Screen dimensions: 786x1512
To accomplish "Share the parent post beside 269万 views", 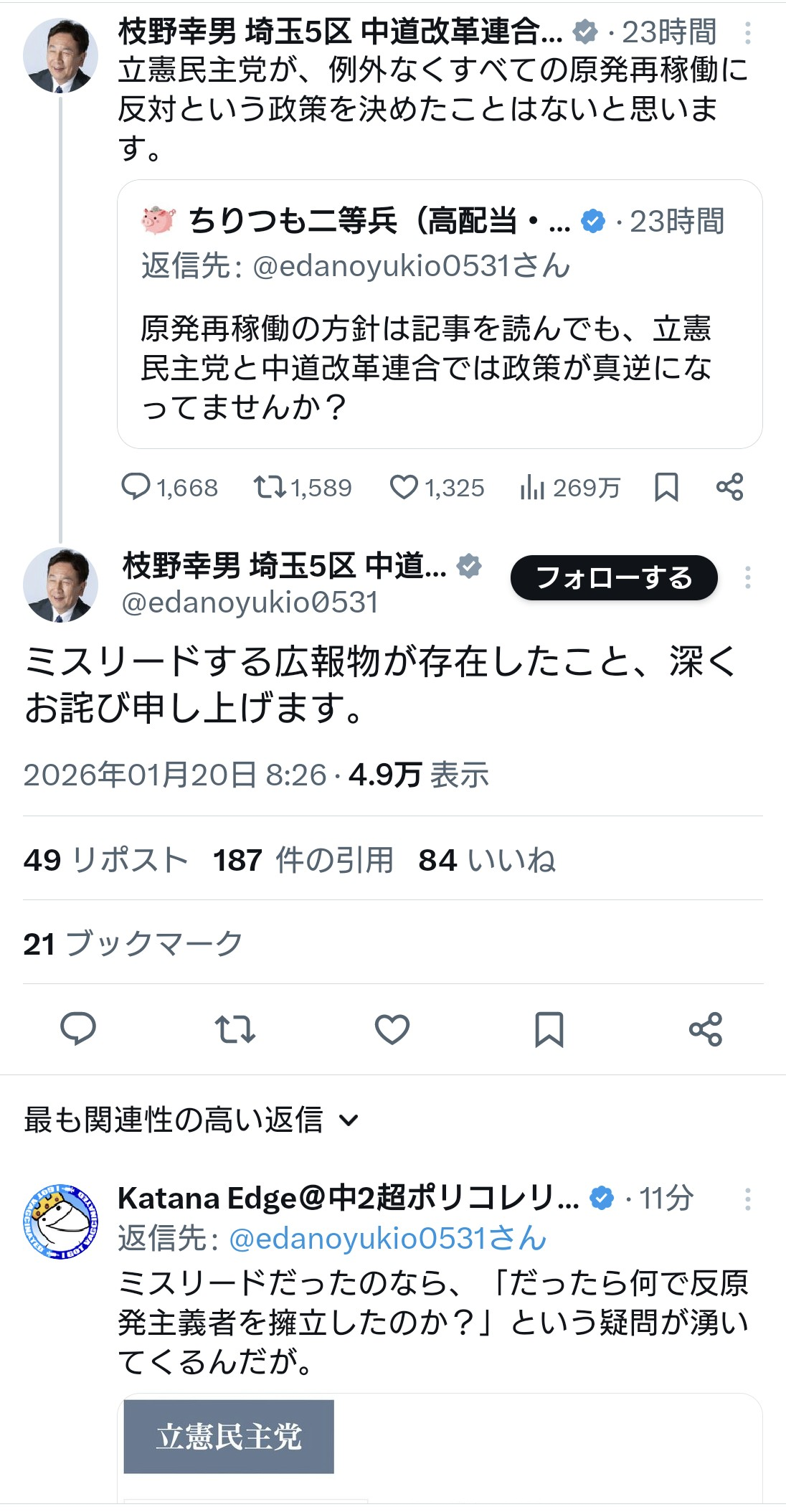I will pyautogui.click(x=729, y=487).
